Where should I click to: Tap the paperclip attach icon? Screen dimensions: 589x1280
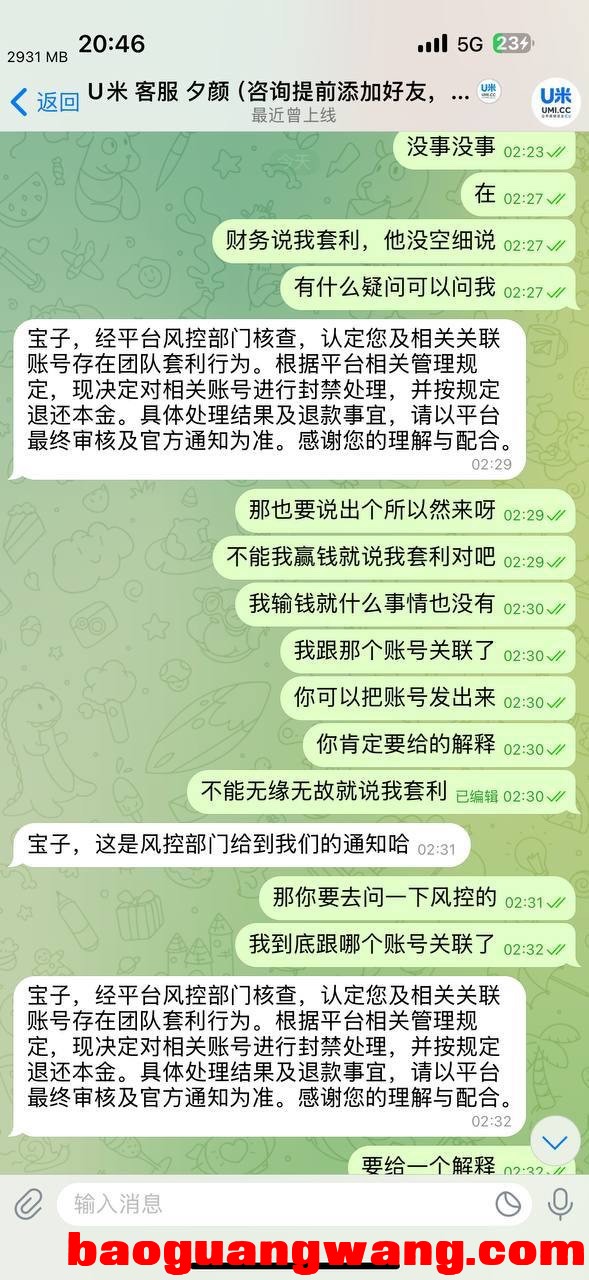coord(28,1203)
